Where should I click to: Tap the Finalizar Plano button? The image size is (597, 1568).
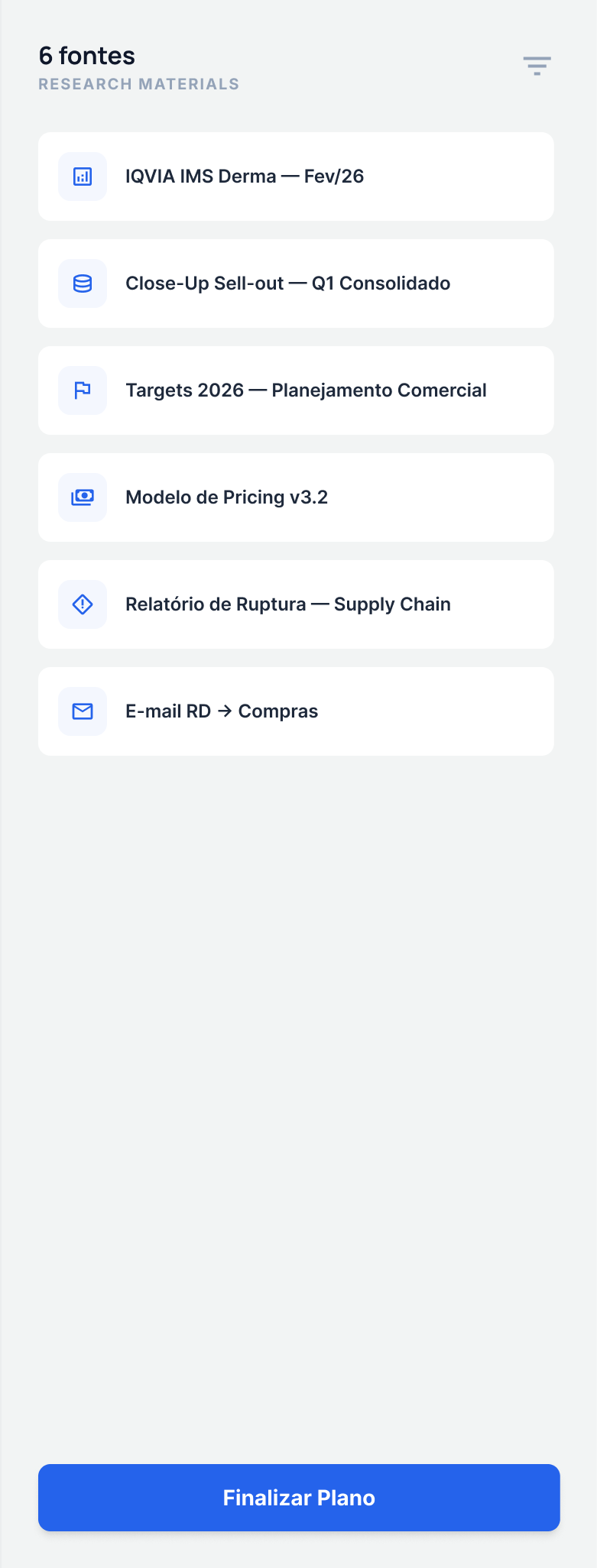(x=299, y=1497)
